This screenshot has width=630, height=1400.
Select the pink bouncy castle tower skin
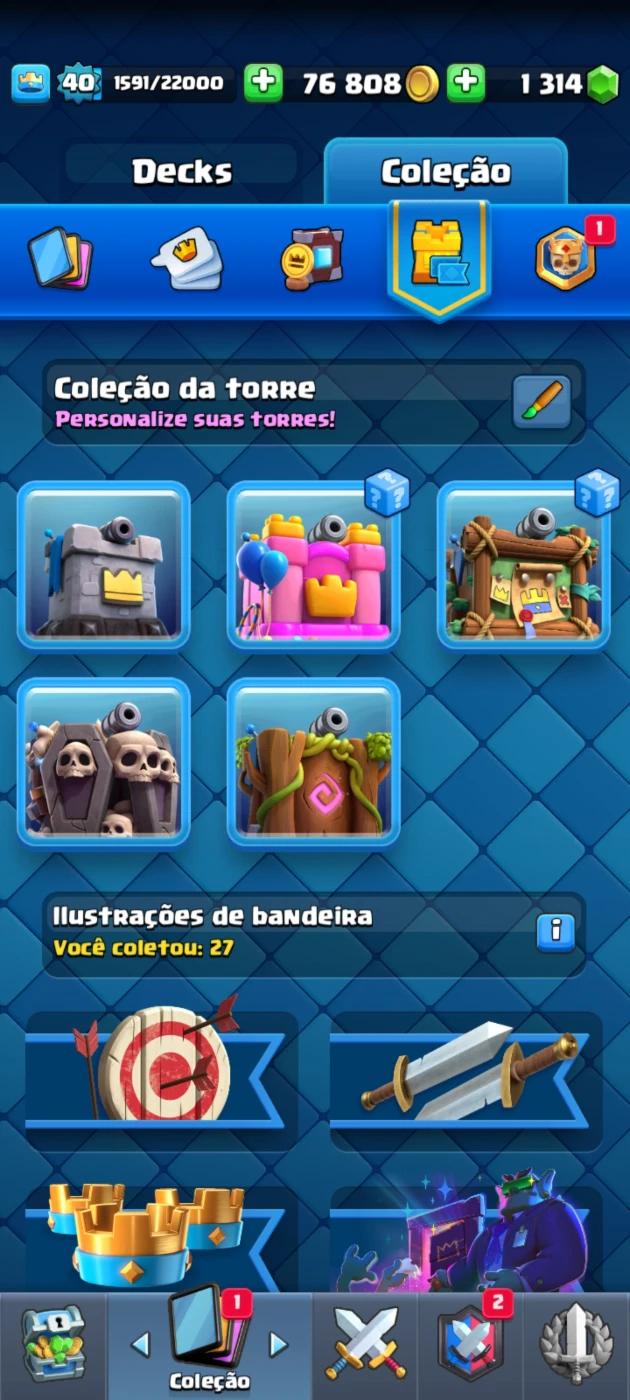pos(314,565)
